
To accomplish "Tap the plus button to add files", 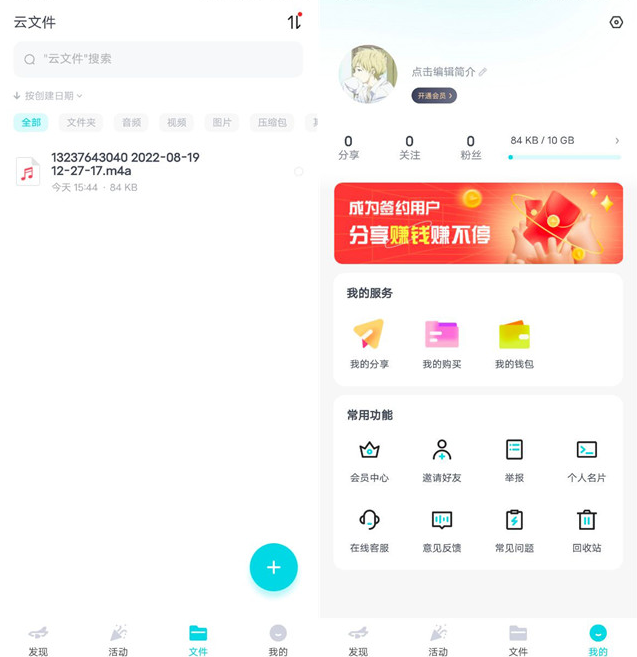I will [x=273, y=567].
